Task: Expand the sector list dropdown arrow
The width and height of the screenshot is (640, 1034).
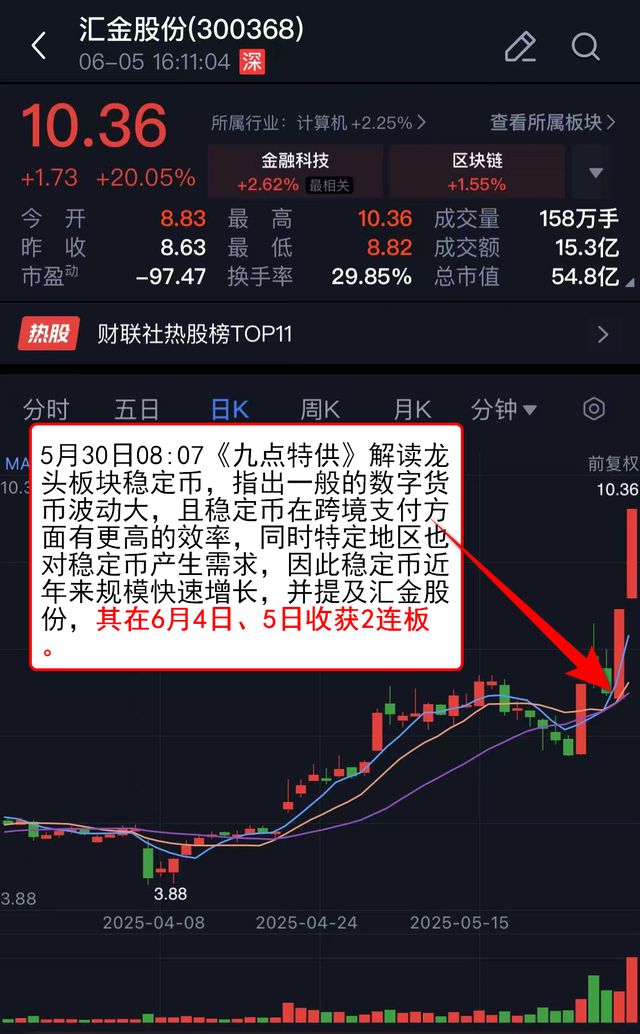Action: 596,172
